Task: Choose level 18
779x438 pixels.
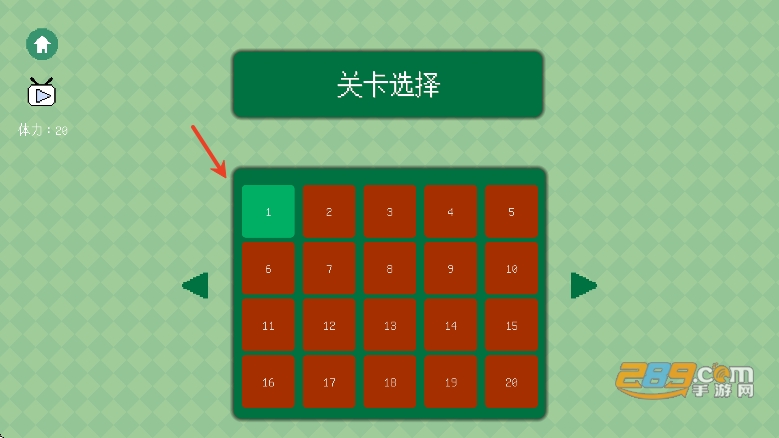Action: pos(390,382)
